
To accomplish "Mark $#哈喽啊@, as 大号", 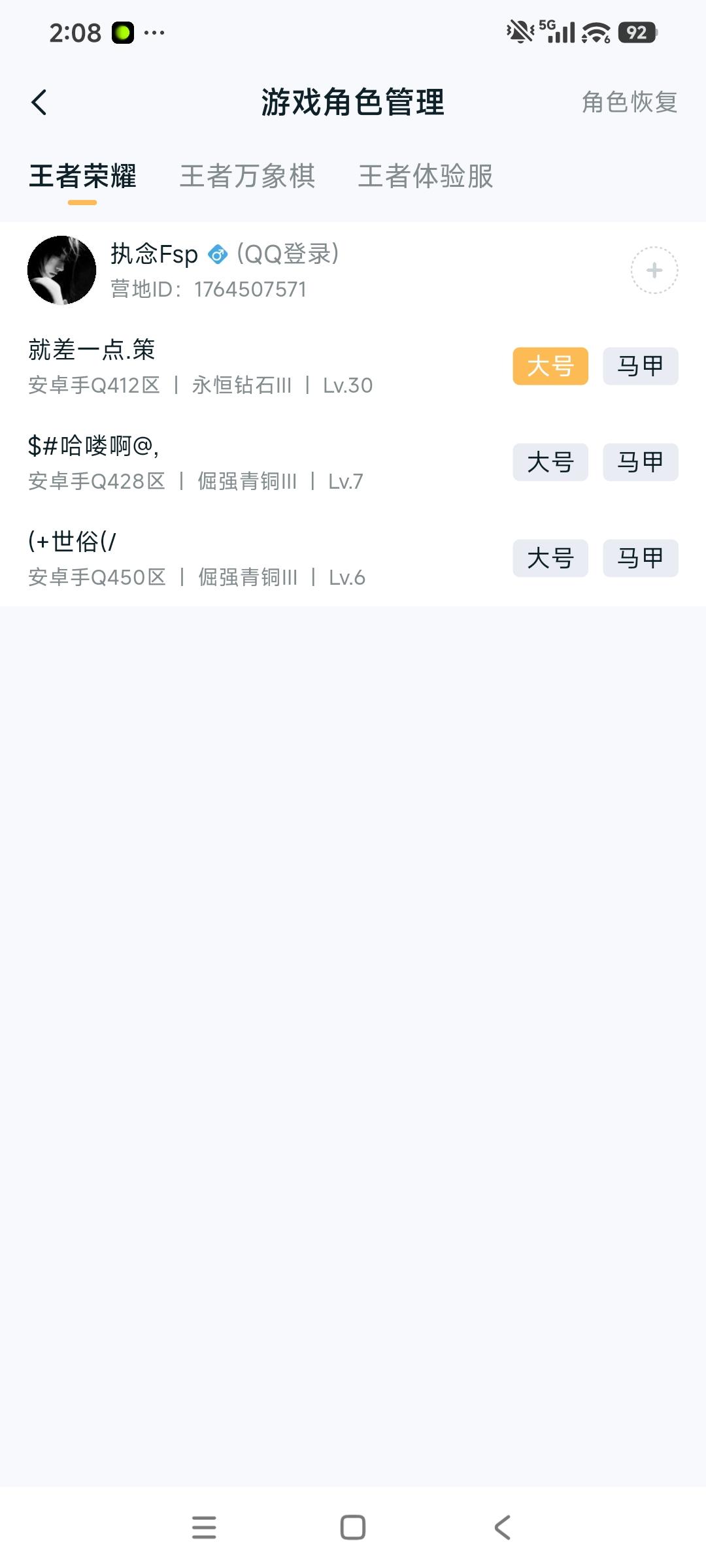I will [550, 462].
